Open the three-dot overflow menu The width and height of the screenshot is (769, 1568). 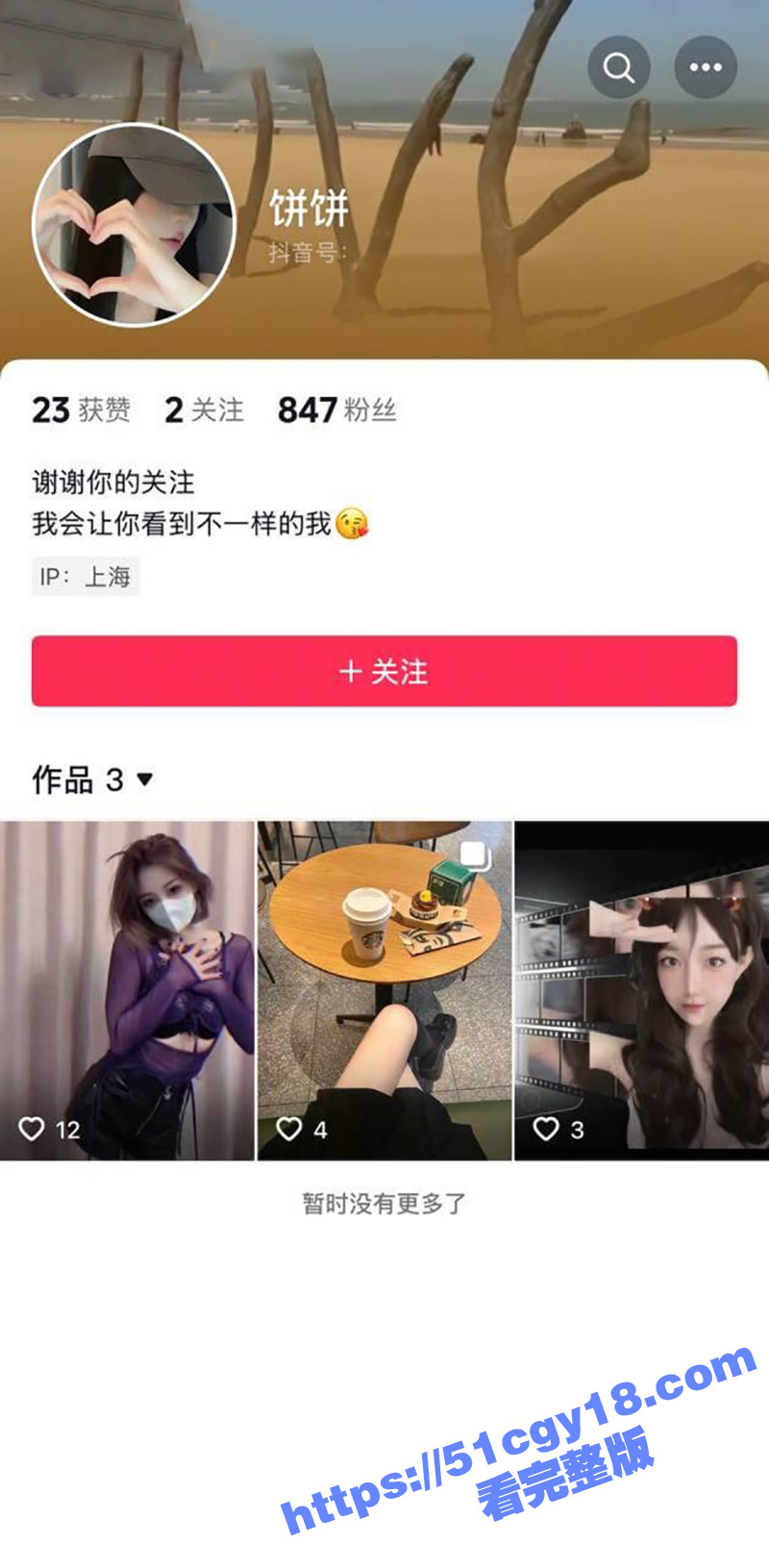click(x=706, y=67)
